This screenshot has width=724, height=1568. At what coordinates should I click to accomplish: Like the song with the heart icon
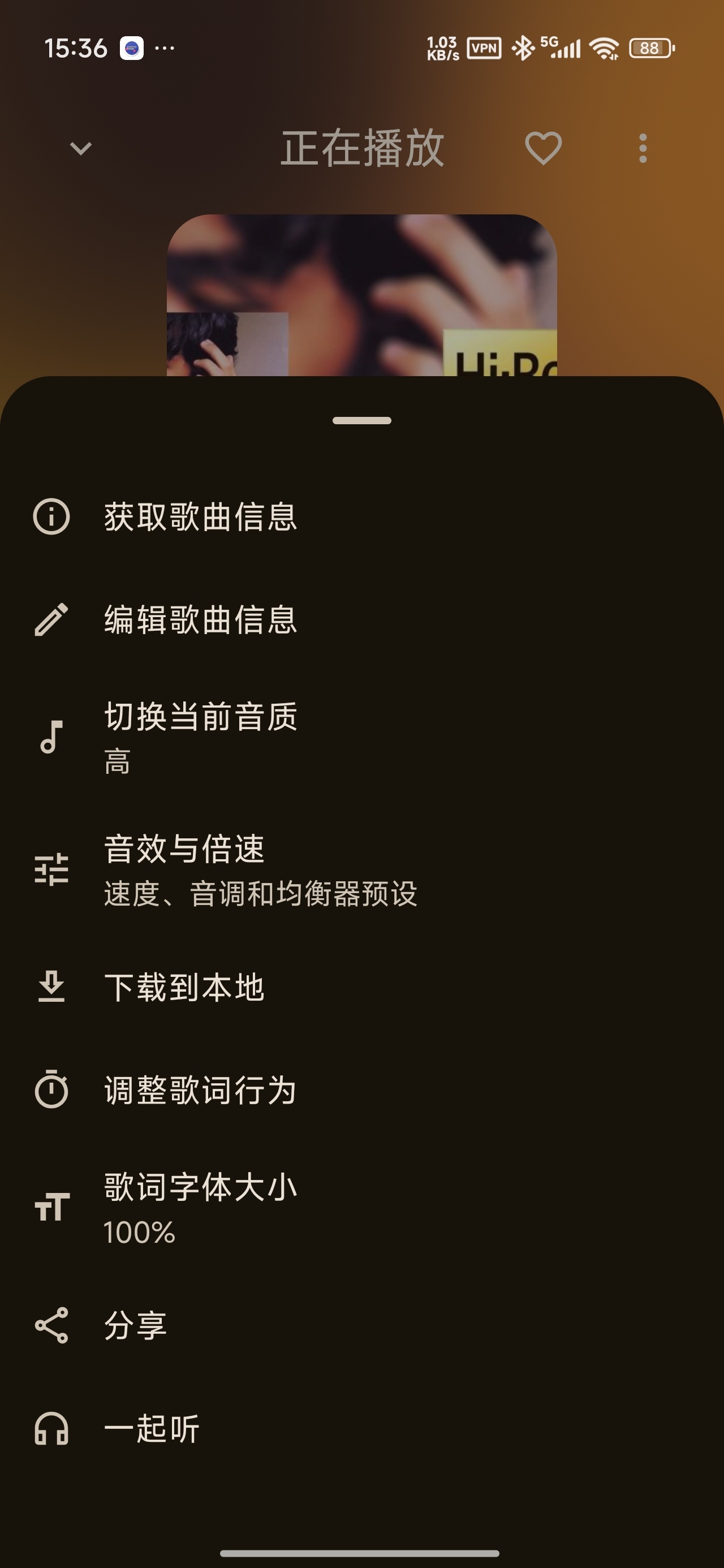543,148
